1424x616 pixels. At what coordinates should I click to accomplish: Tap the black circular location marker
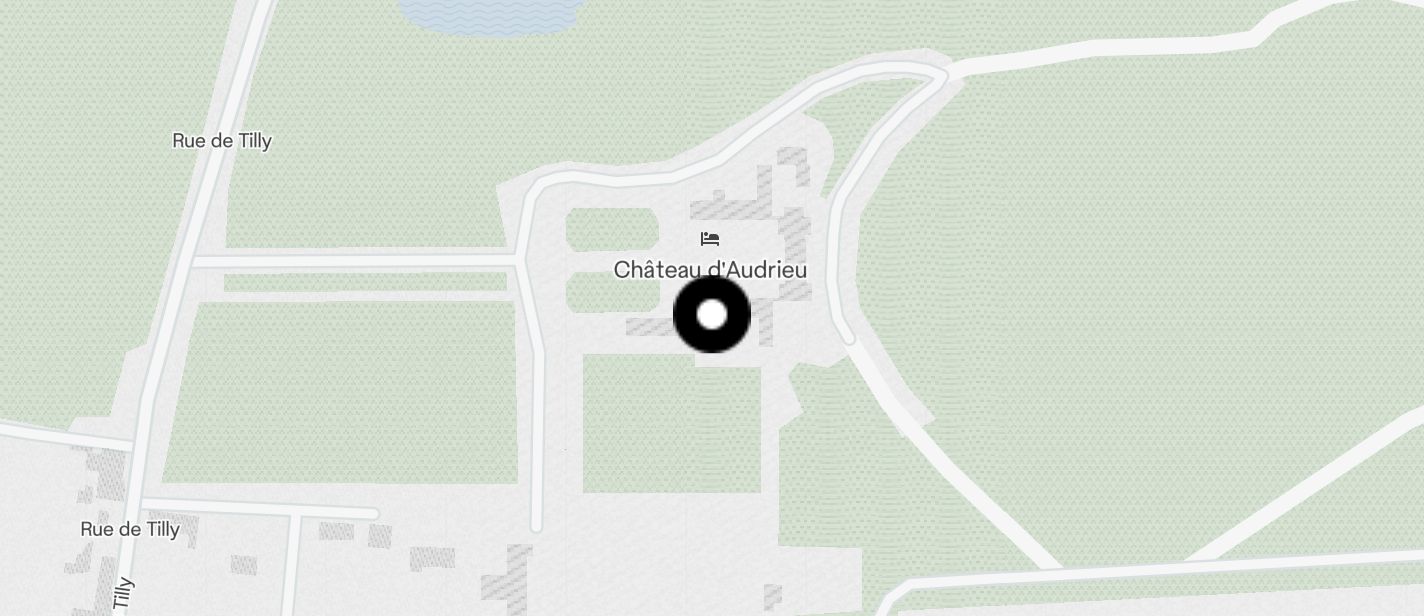712,315
